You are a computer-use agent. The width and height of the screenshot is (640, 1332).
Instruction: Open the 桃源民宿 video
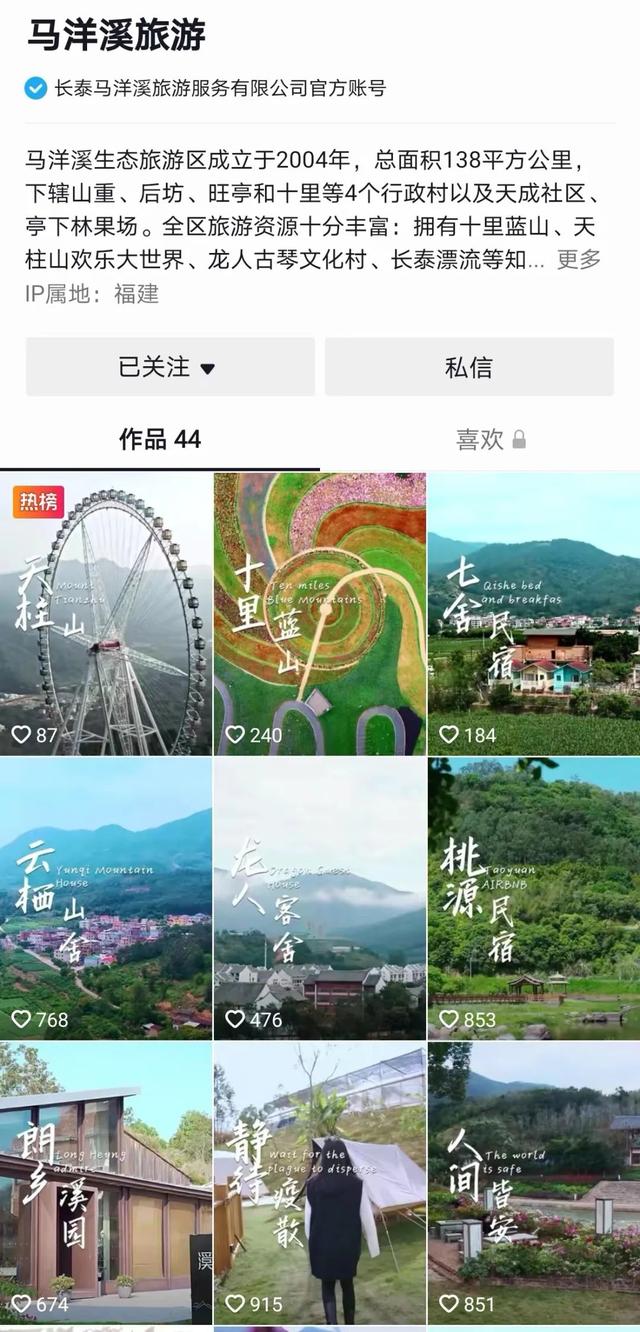pyautogui.click(x=534, y=898)
